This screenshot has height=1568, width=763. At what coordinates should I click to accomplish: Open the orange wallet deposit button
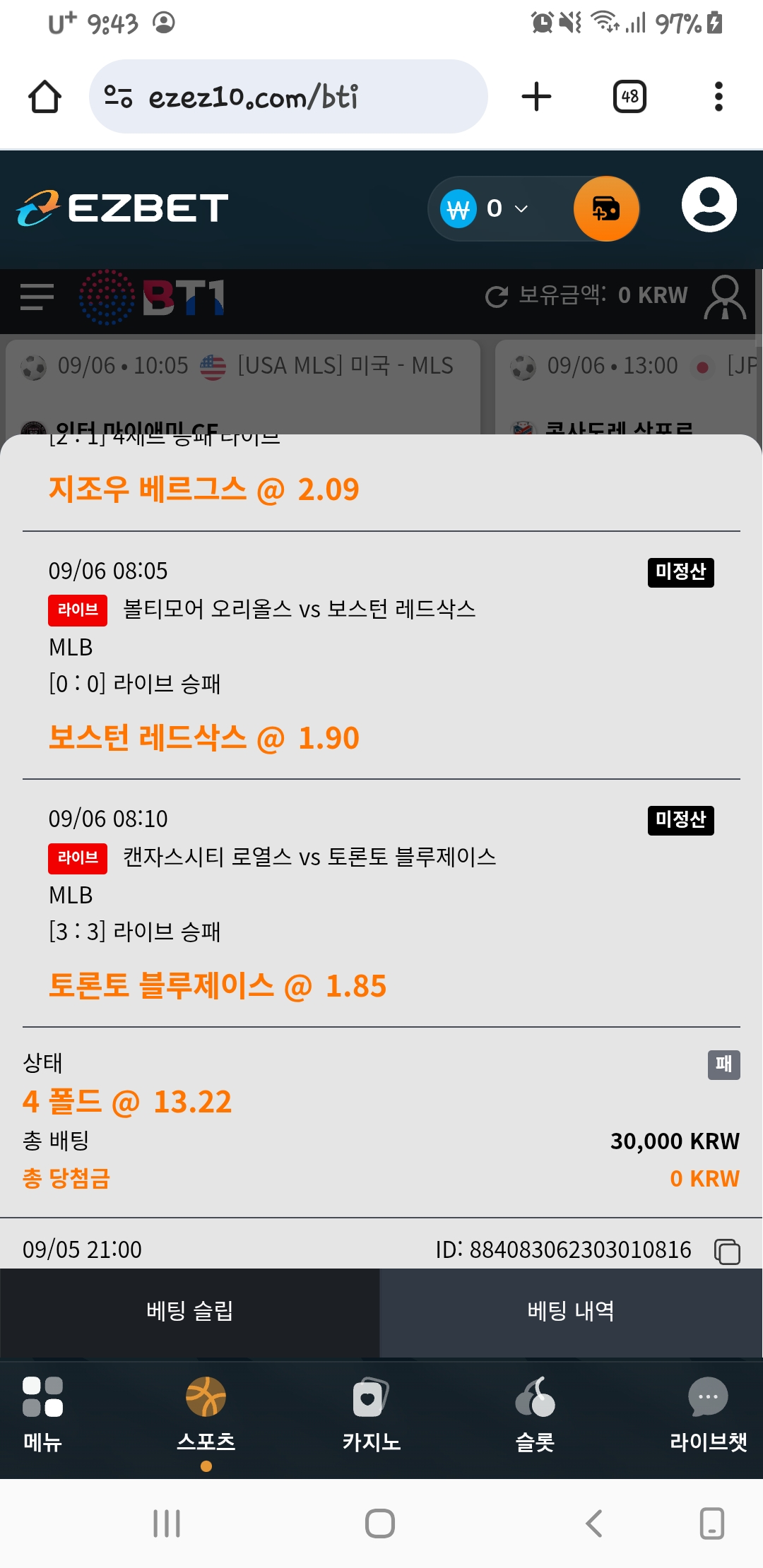pyautogui.click(x=606, y=208)
